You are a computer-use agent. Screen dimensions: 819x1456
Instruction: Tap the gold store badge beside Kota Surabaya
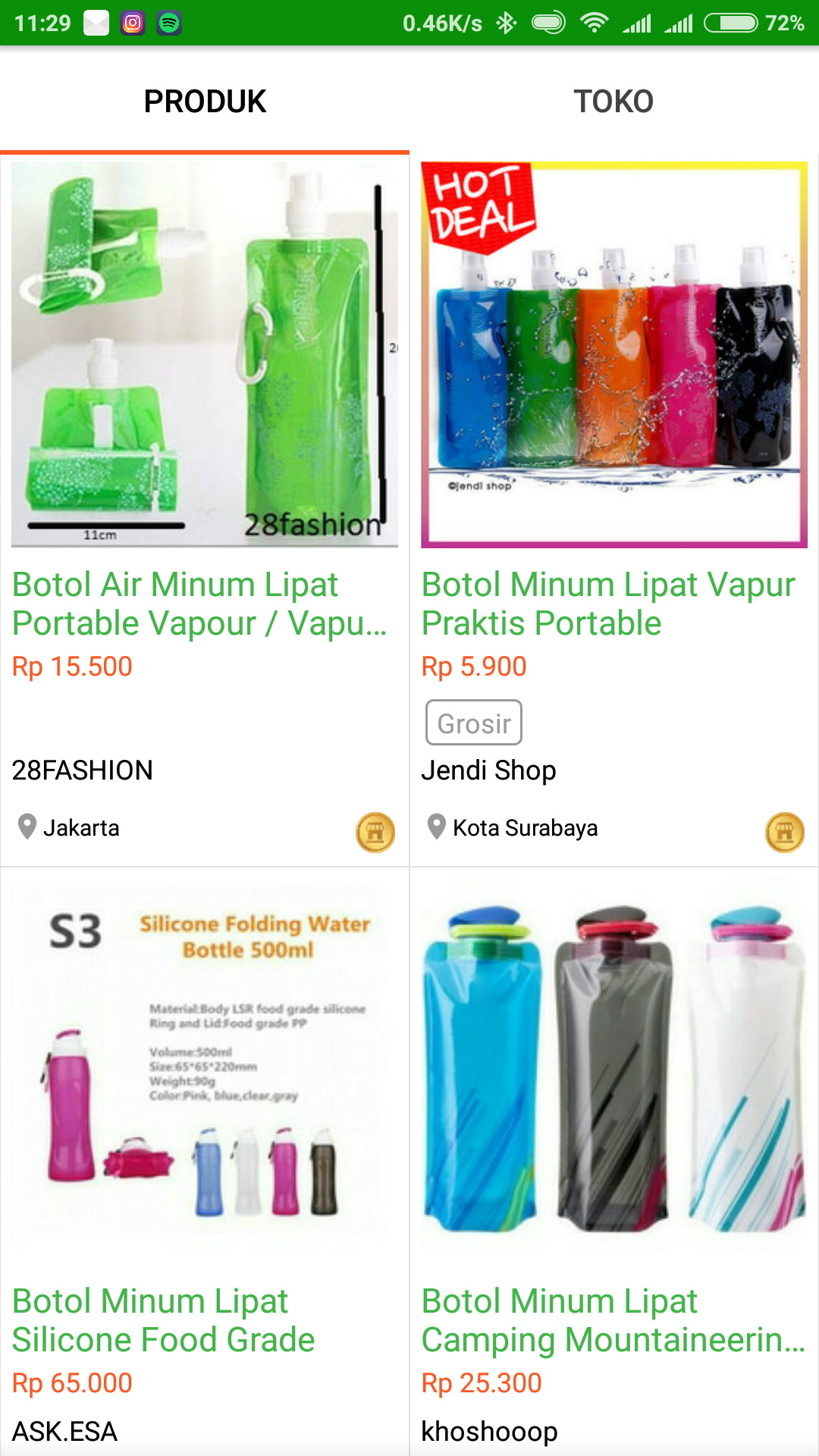point(785,832)
